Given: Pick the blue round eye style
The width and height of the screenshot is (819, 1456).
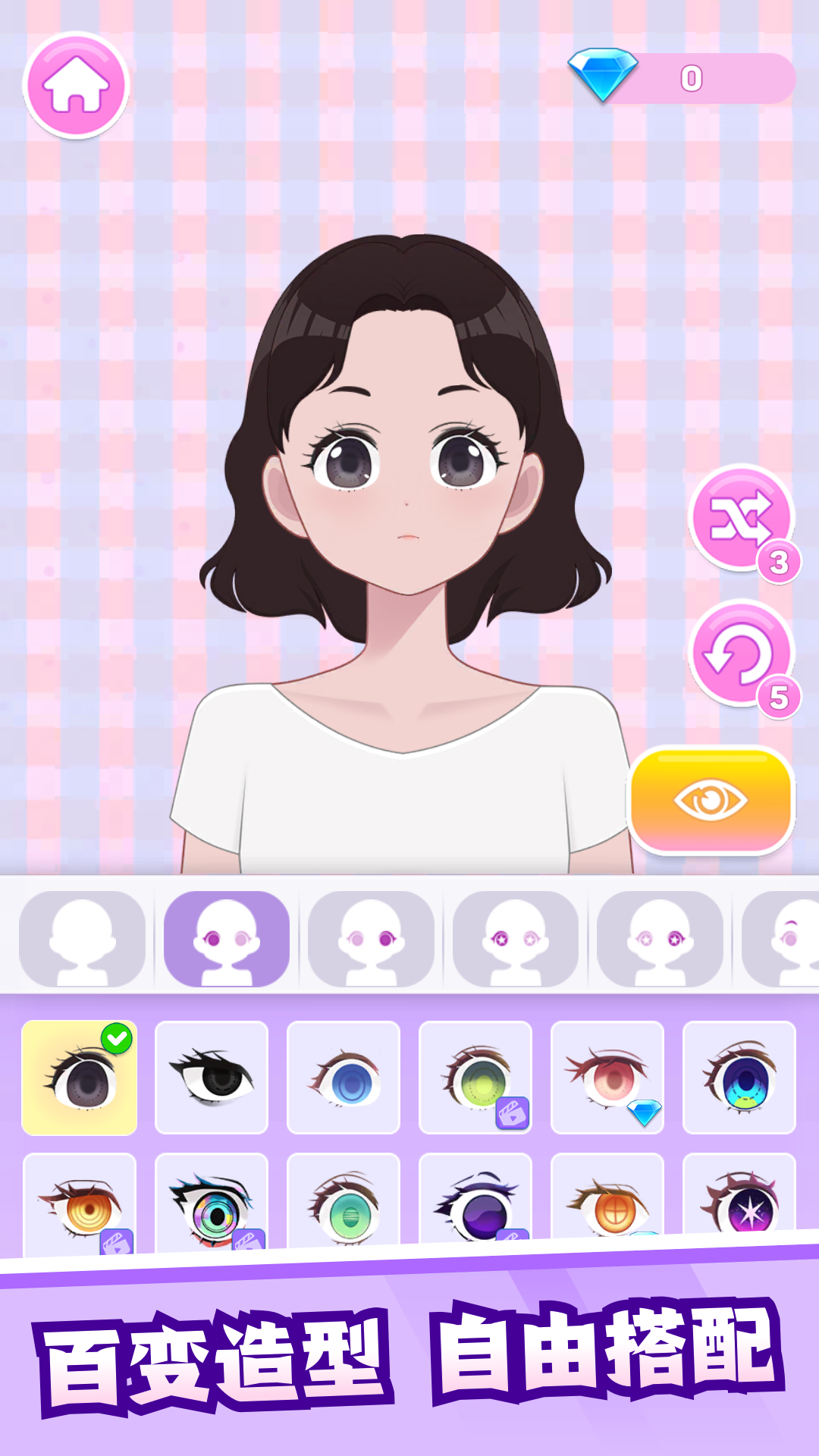Looking at the screenshot, I should click(x=344, y=1078).
